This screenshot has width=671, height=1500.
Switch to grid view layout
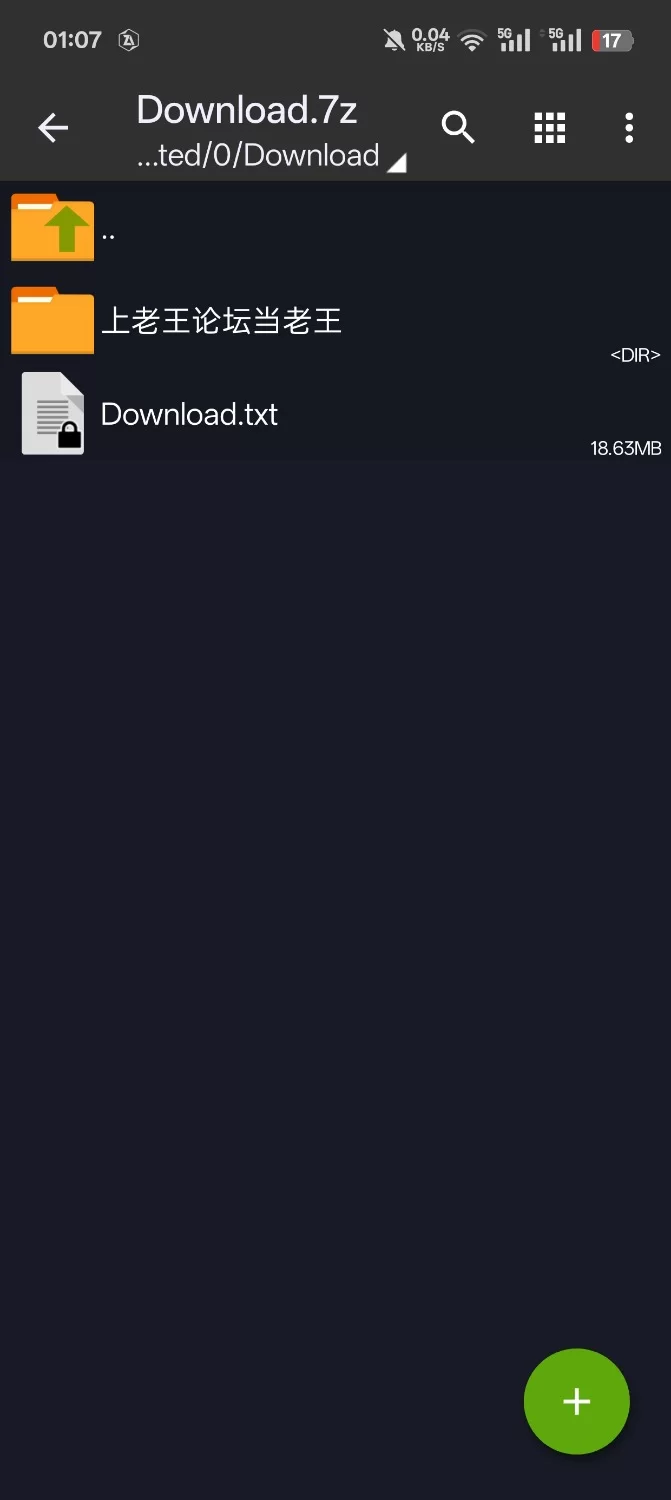549,128
